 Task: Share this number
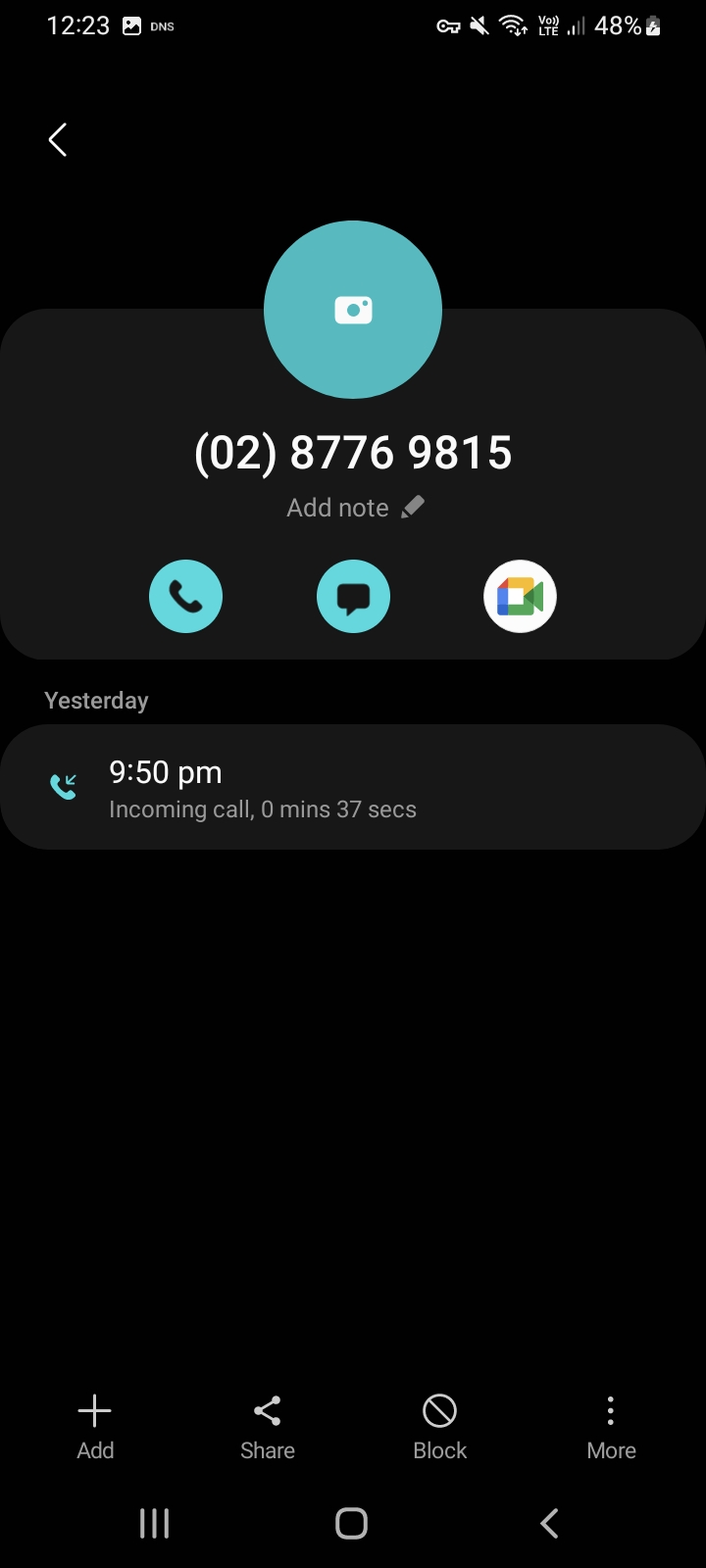click(x=268, y=1428)
